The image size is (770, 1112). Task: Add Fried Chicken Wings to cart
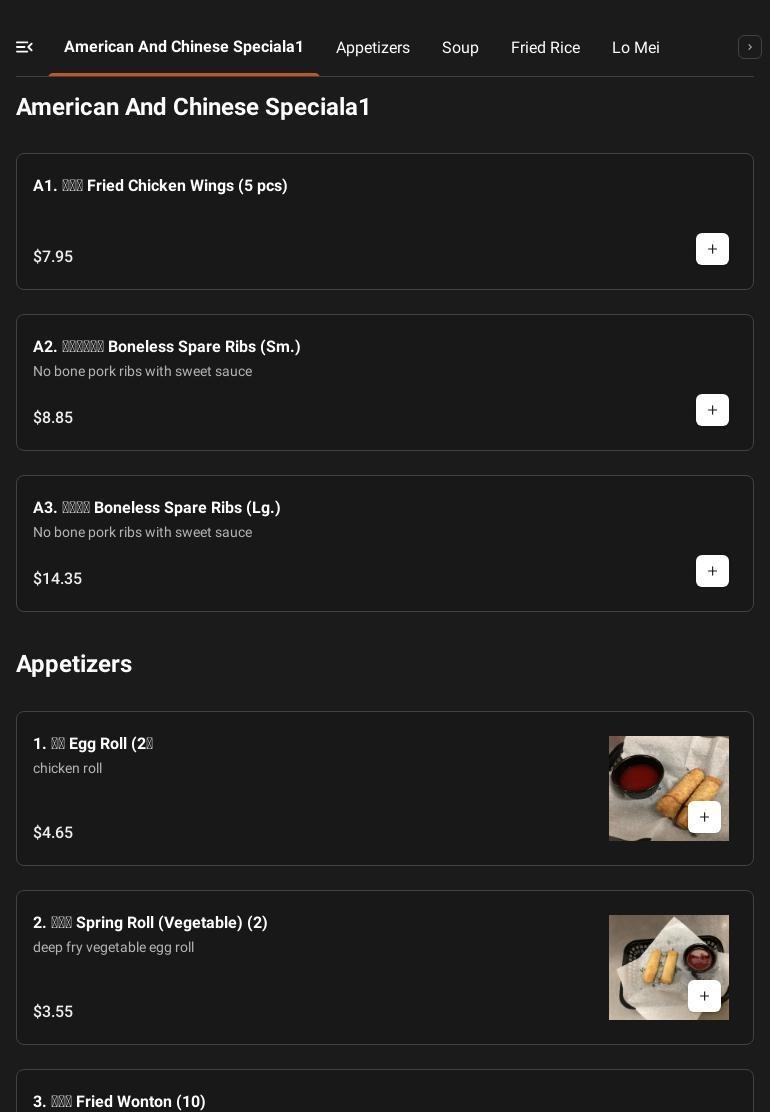tap(712, 249)
